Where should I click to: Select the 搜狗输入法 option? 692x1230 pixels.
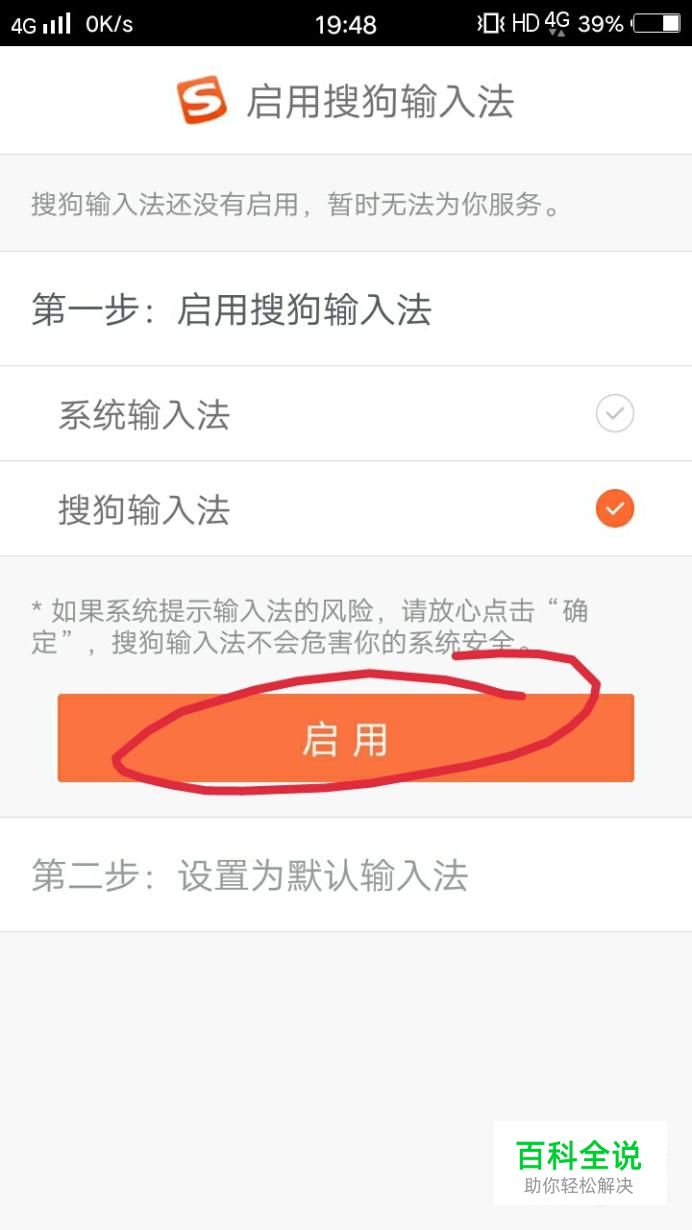tap(346, 509)
